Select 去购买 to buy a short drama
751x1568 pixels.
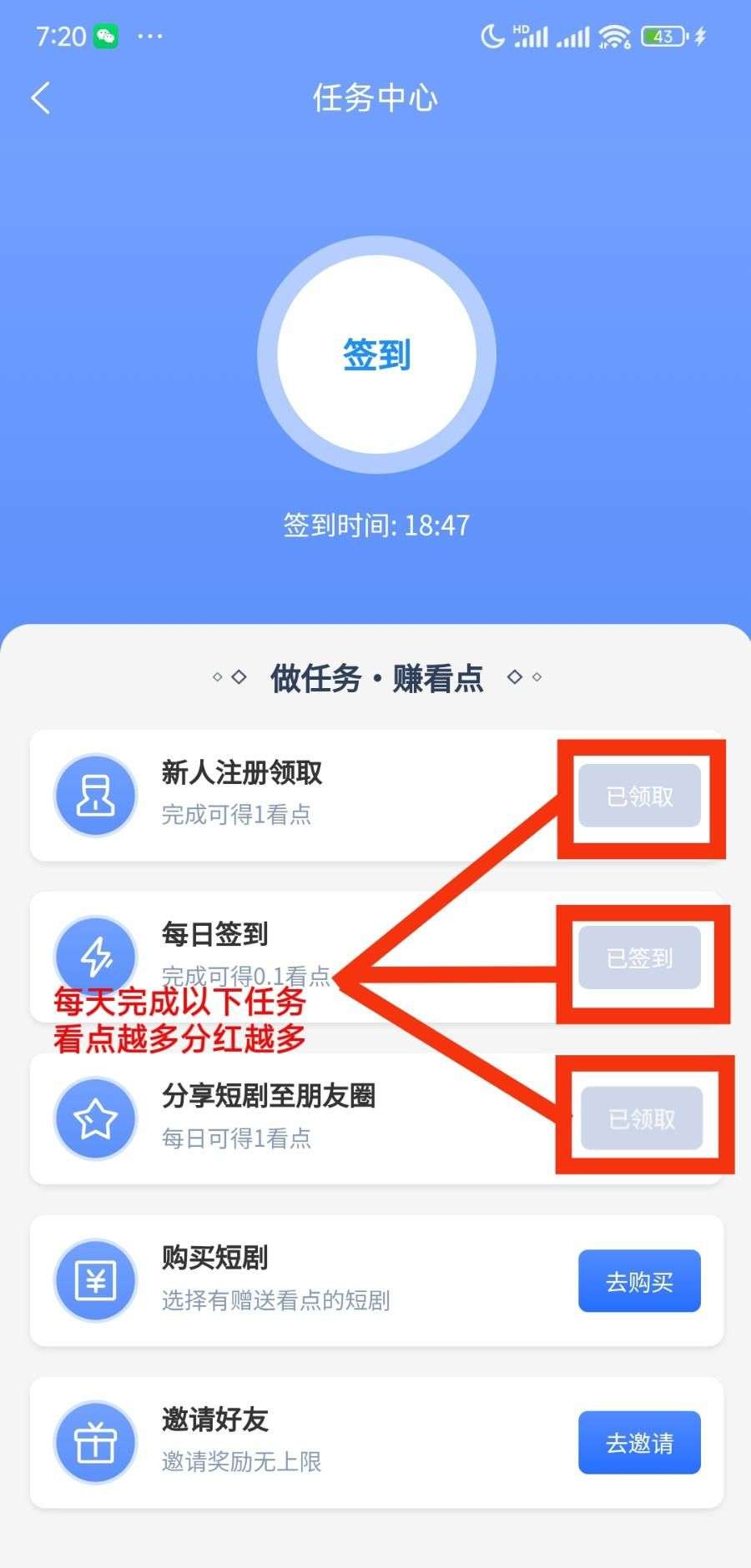click(x=640, y=1281)
